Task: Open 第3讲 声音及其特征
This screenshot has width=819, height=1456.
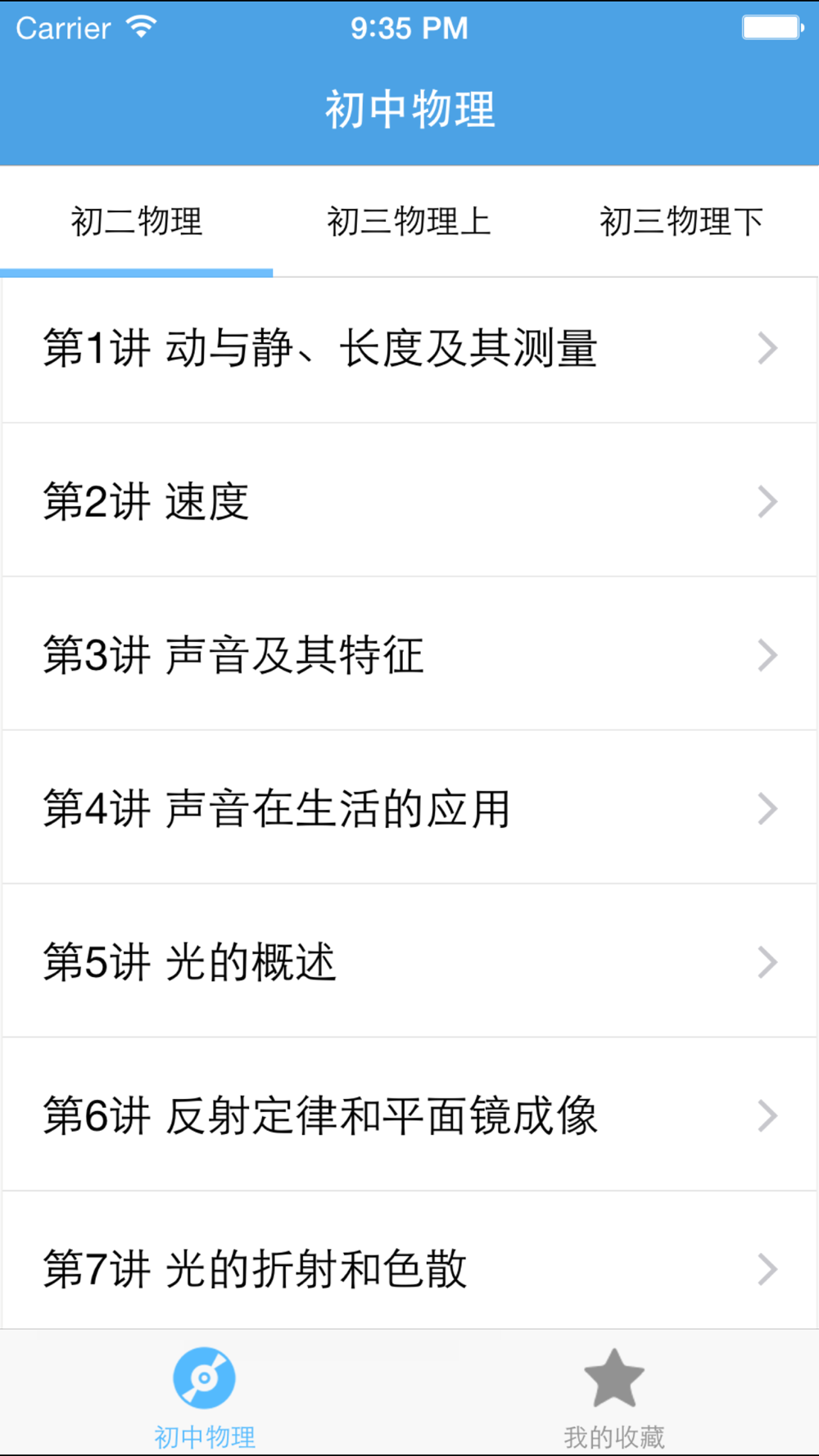Action: pyautogui.click(x=409, y=655)
